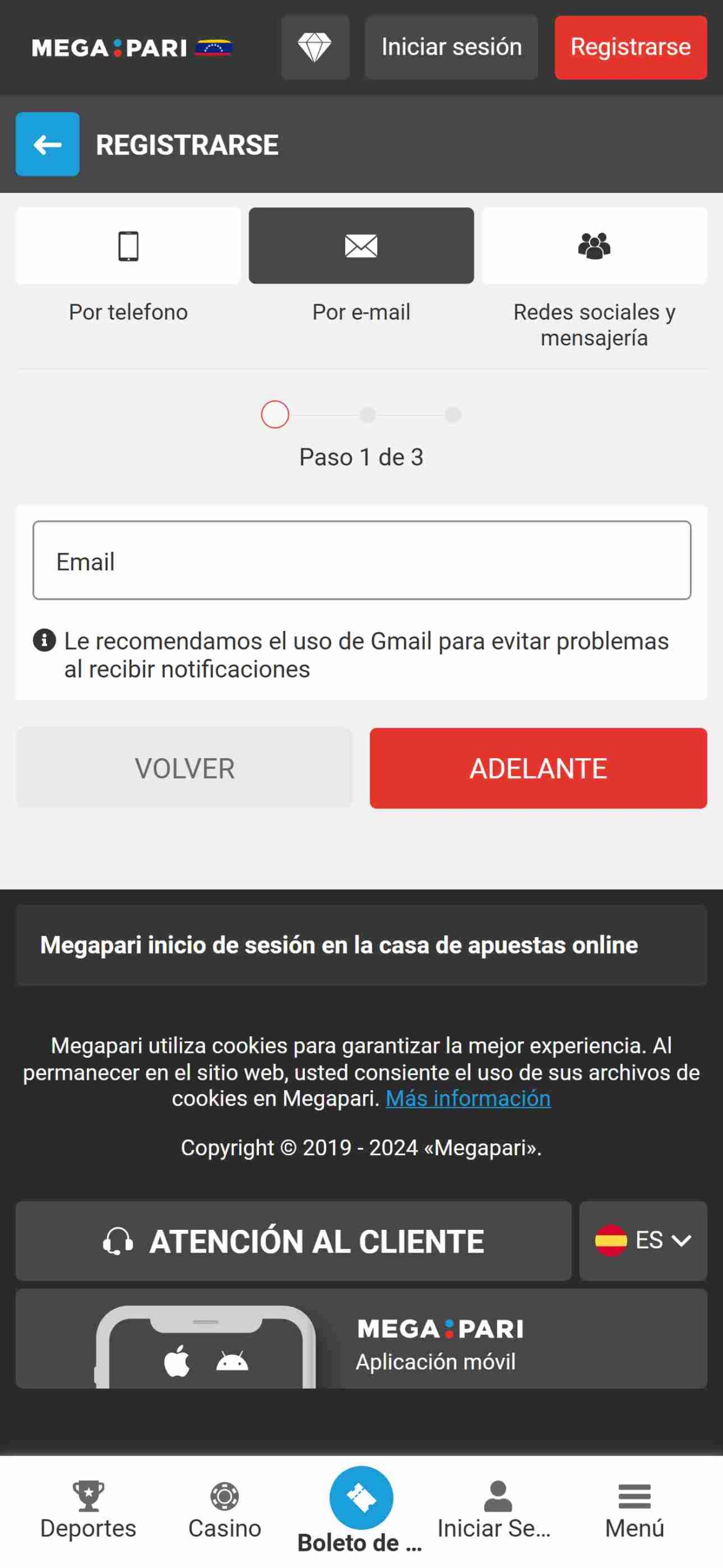Screen dimensions: 723x1568
Task: Continue with the ADELANTE button
Action: click(538, 768)
